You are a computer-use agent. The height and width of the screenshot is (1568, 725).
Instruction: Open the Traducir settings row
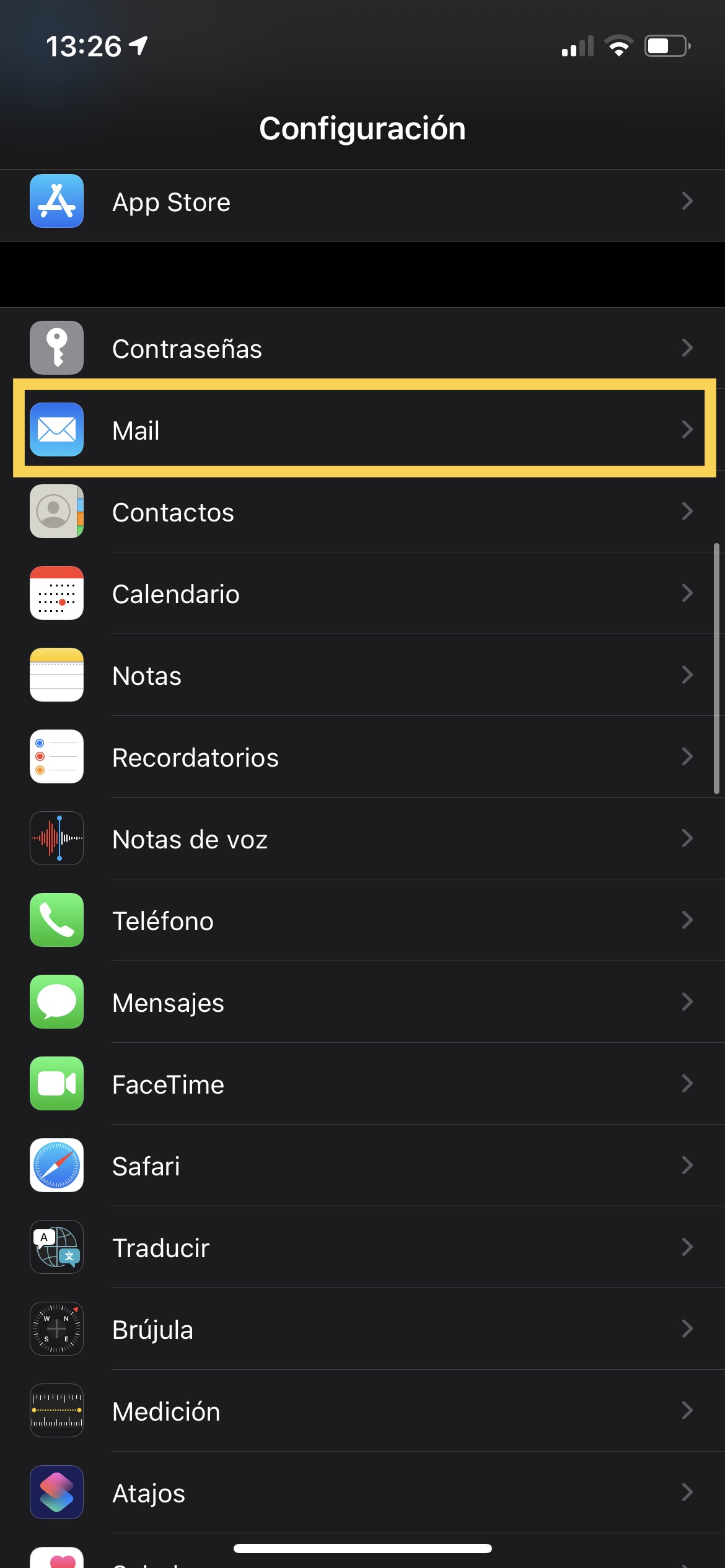tap(362, 1247)
